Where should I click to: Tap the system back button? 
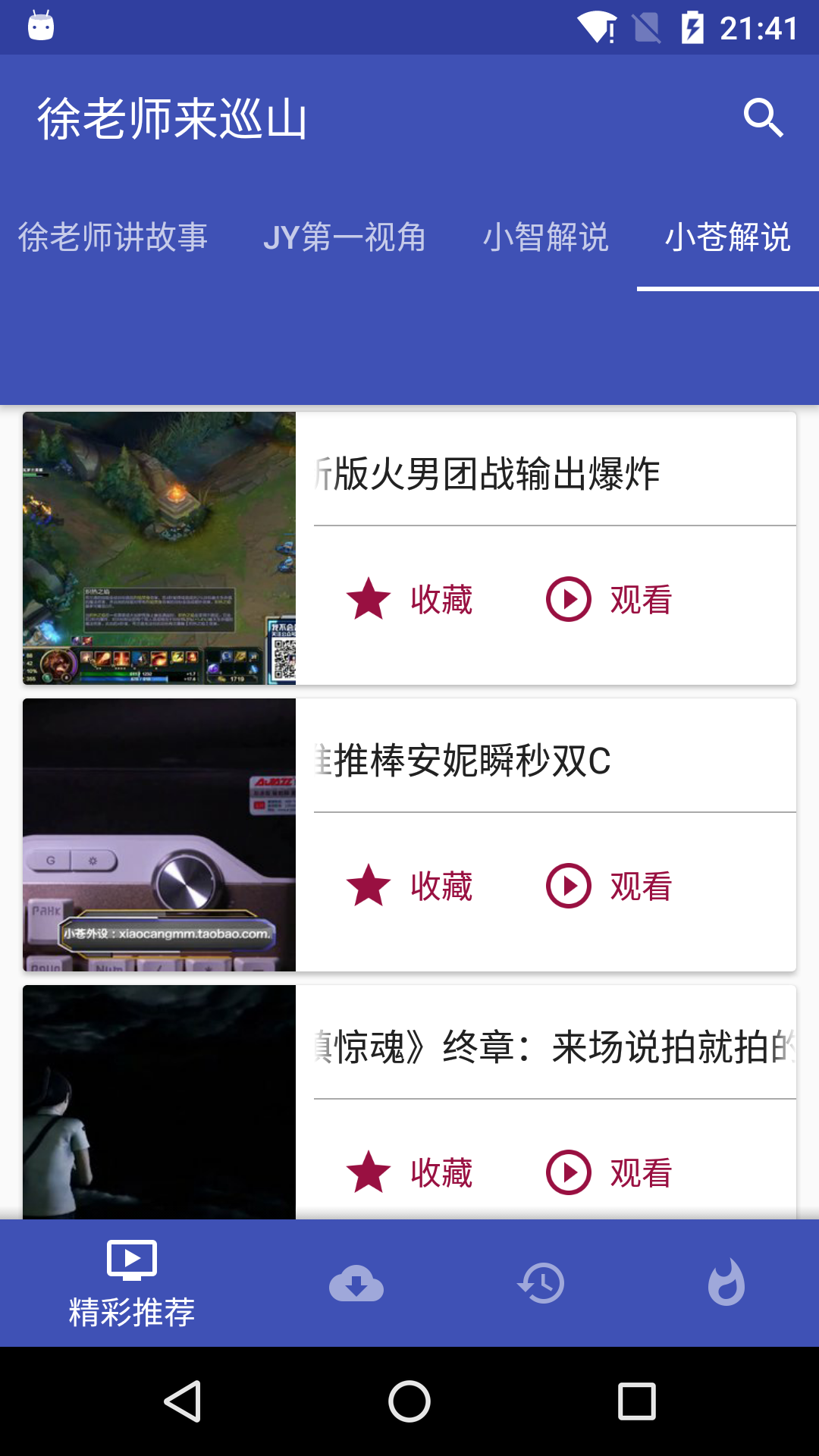tap(183, 1401)
